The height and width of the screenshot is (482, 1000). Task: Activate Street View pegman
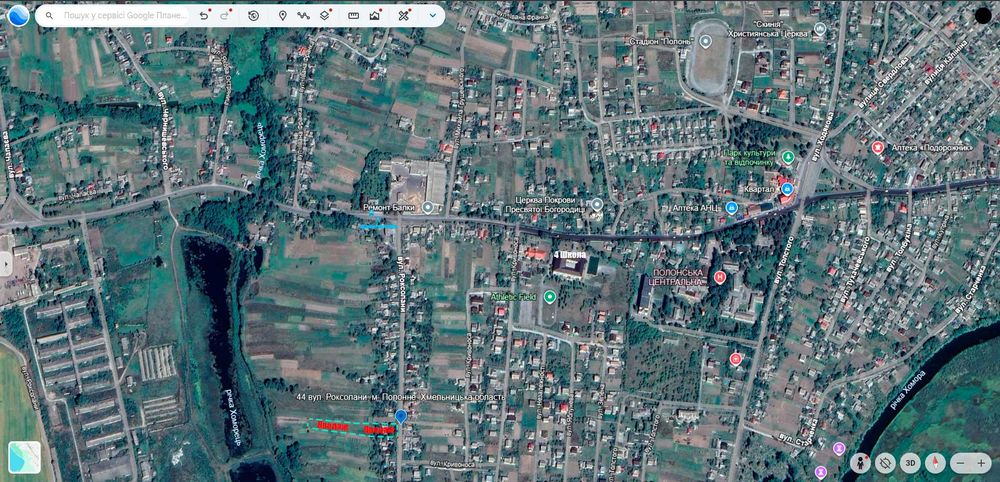pos(860,463)
